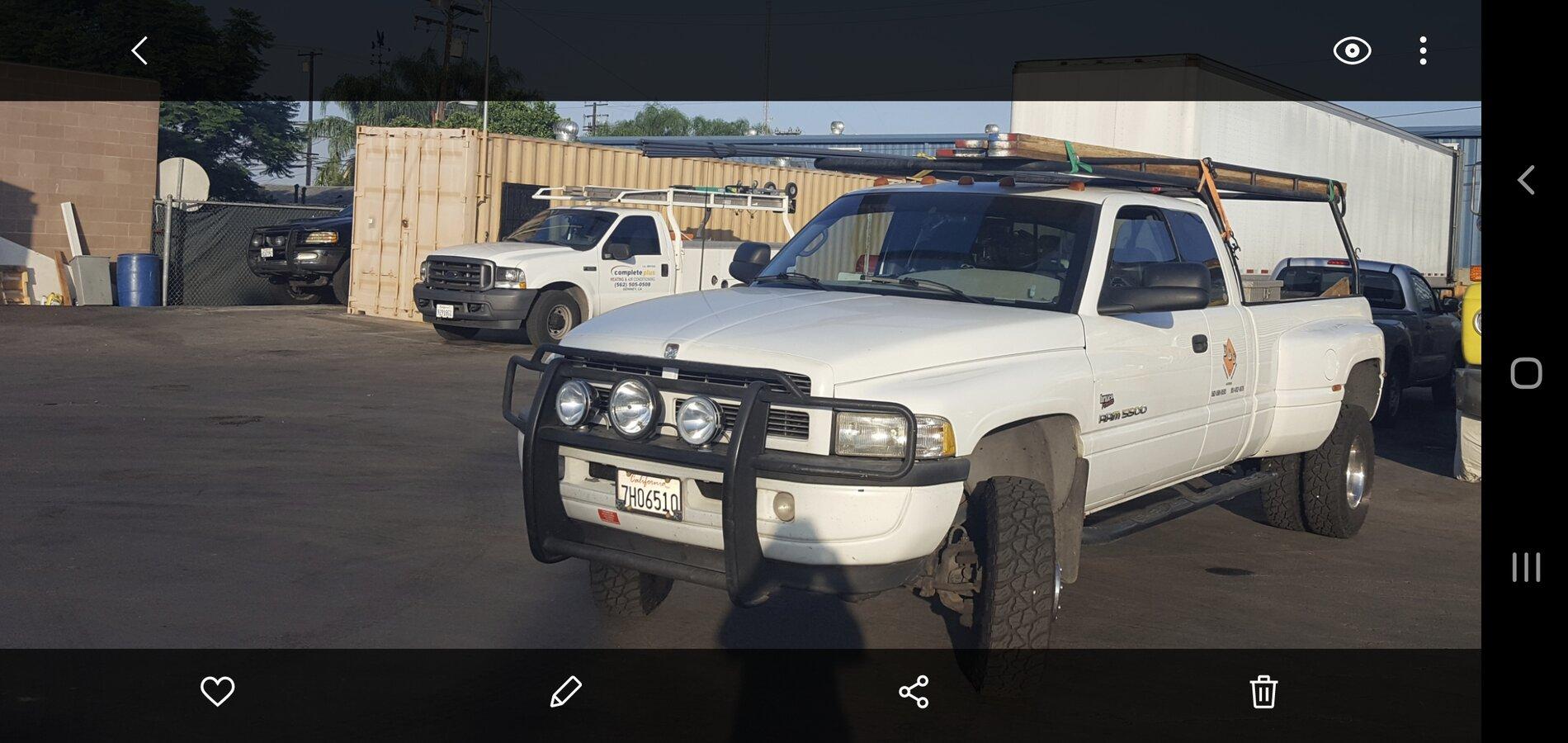Image resolution: width=1568 pixels, height=743 pixels.
Task: Tap the system home button
Action: point(1526,373)
